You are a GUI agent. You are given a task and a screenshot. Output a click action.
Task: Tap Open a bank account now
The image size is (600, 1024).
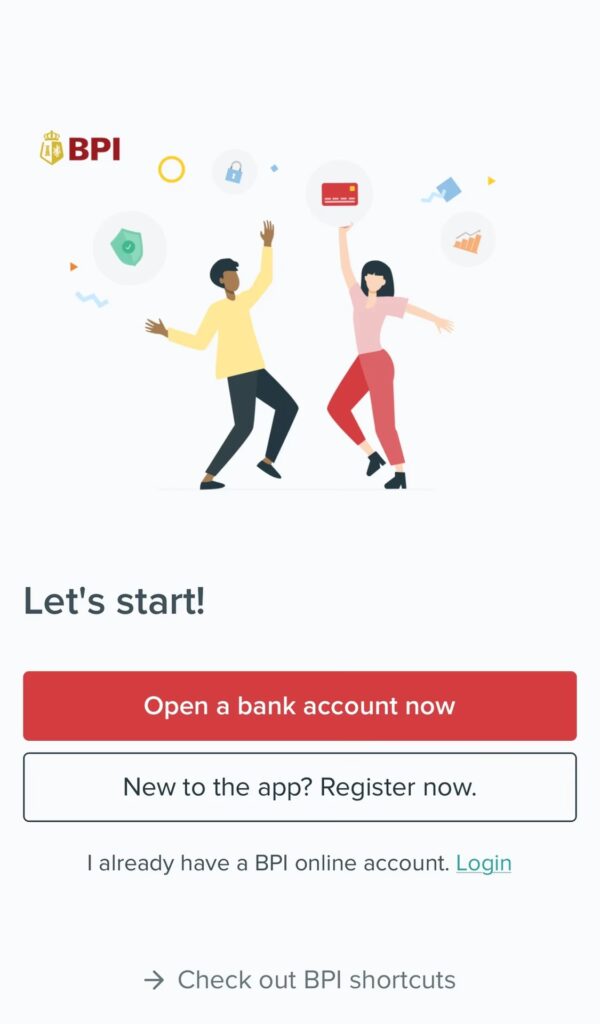(x=300, y=706)
